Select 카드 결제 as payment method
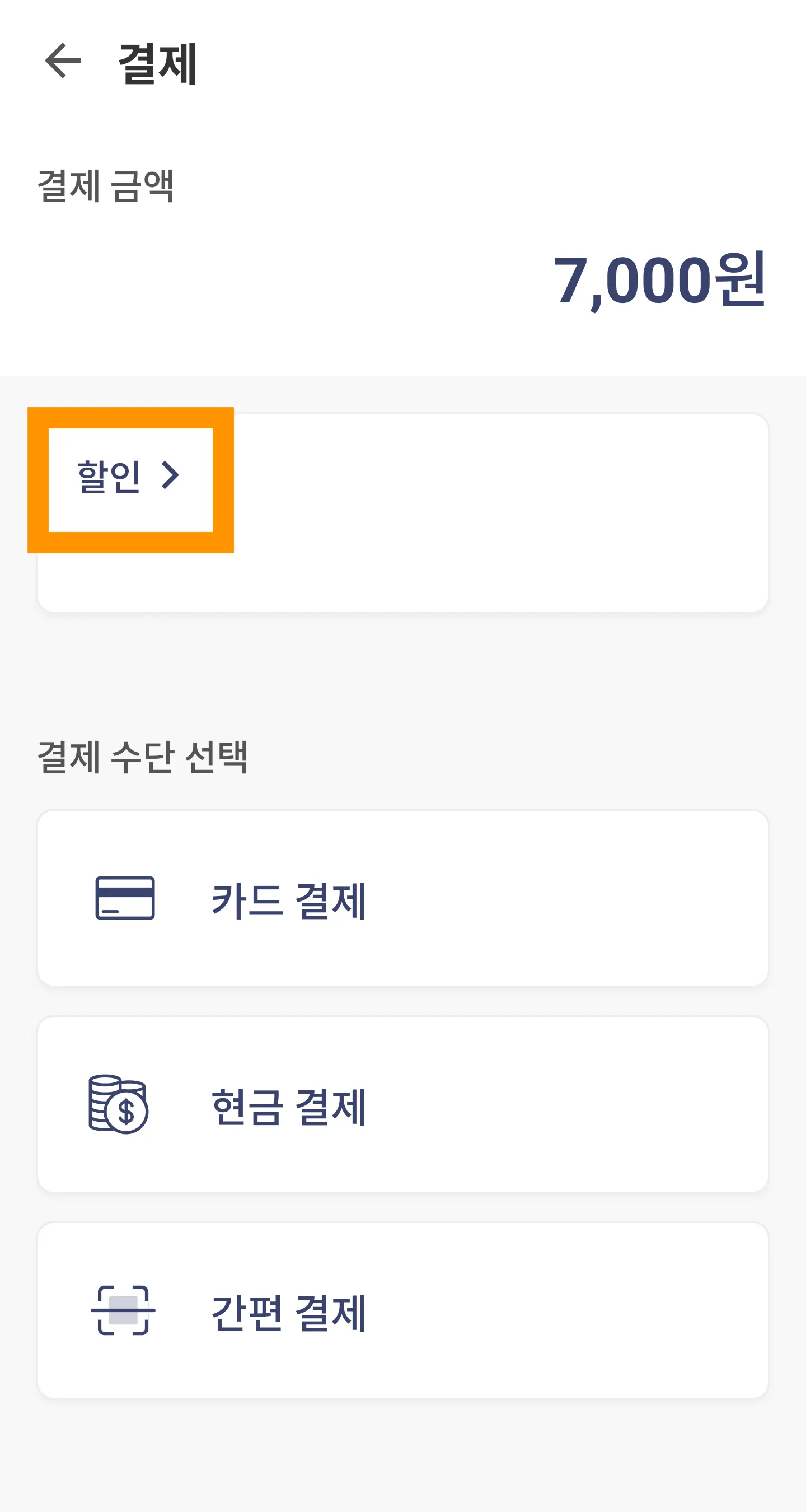Viewport: 806px width, 1512px height. point(402,898)
